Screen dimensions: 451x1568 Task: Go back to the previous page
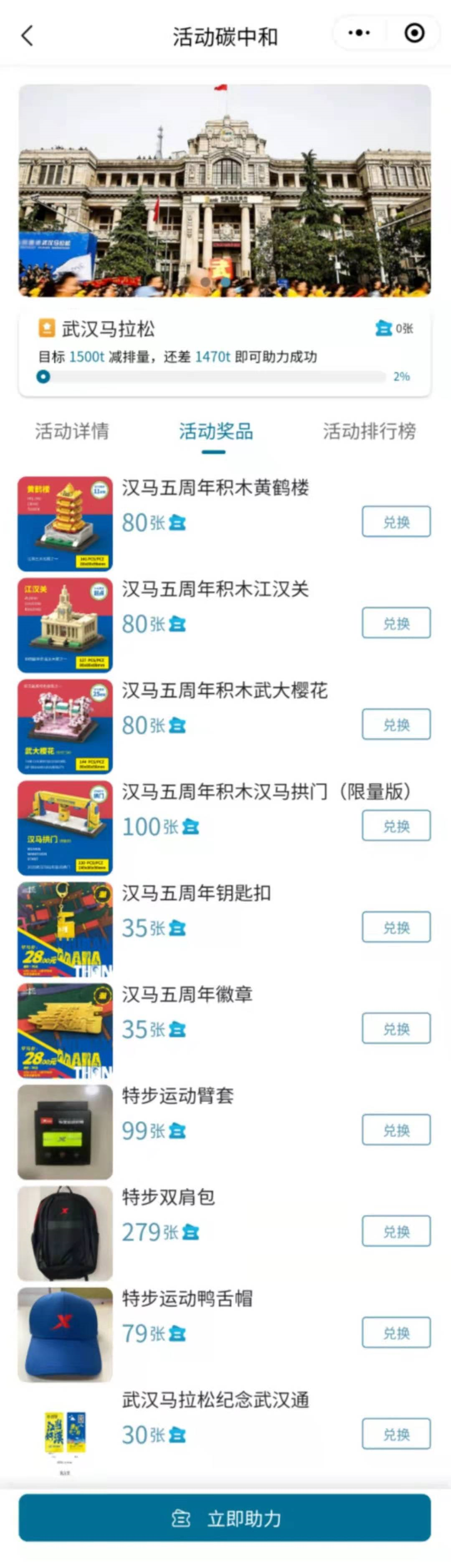pos(27,35)
